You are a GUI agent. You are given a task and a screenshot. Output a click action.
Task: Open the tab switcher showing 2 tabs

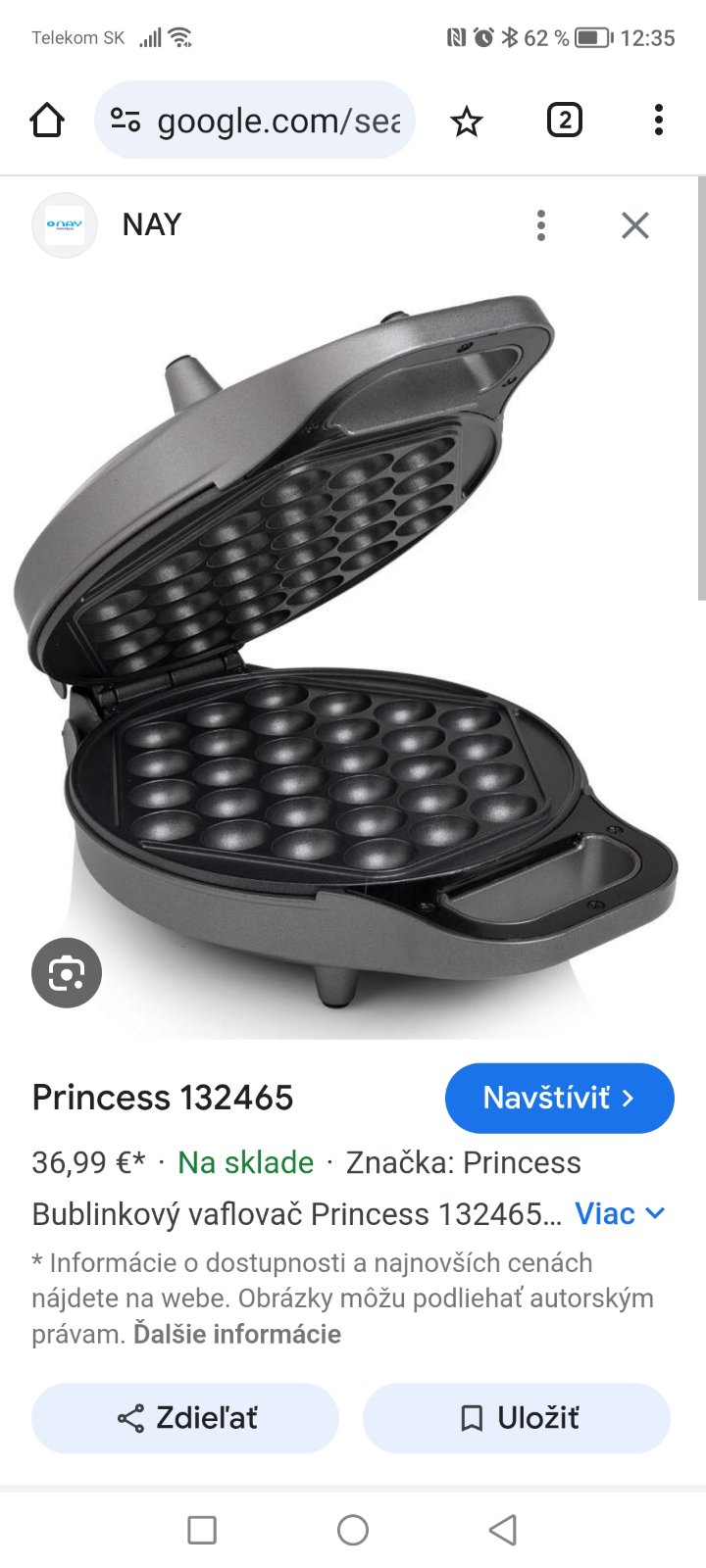564,121
